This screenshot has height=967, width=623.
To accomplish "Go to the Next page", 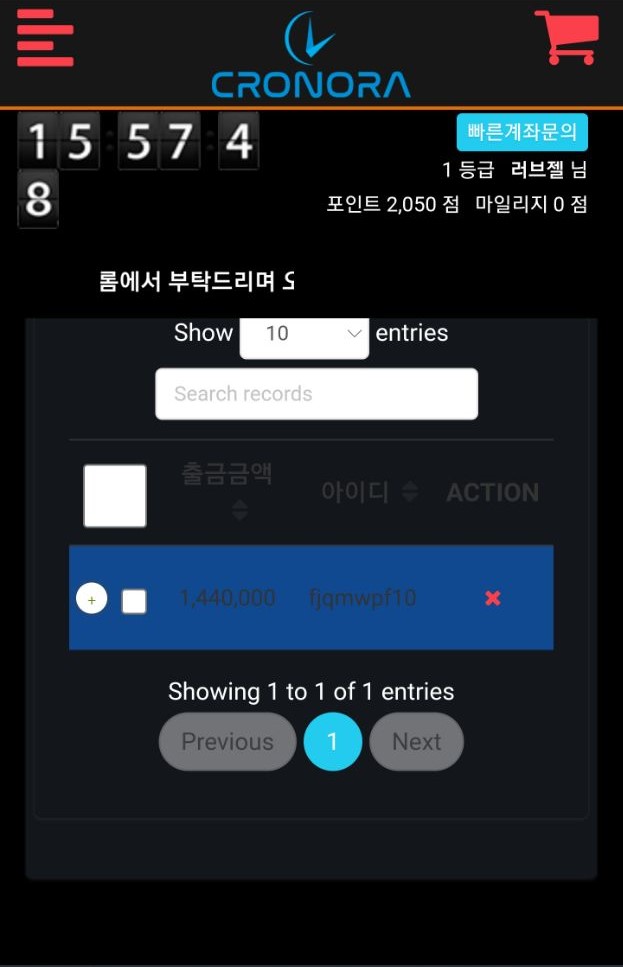I will pyautogui.click(x=416, y=742).
